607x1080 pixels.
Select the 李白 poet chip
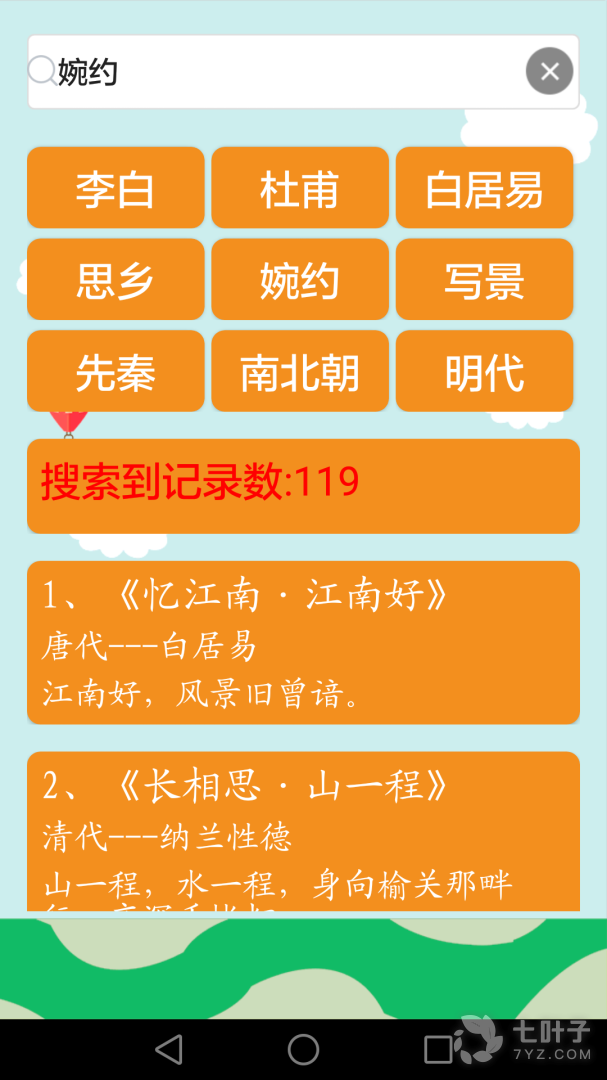click(116, 188)
